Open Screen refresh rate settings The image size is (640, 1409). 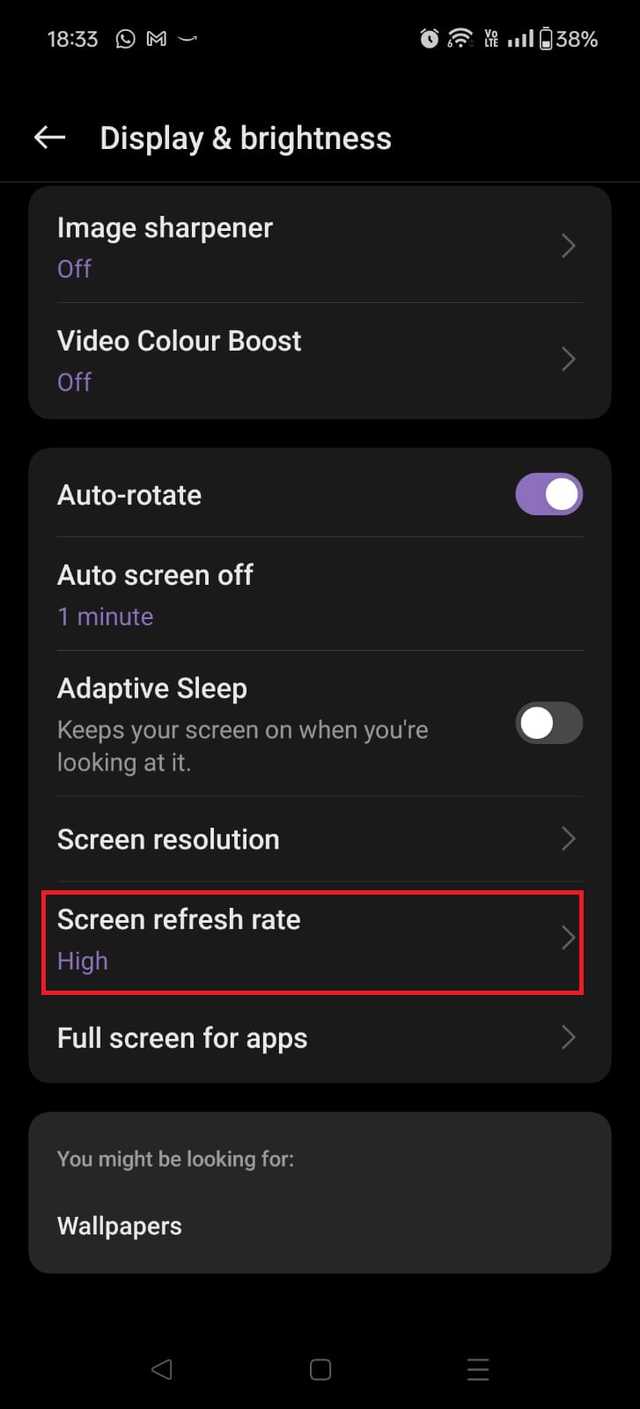[x=312, y=939]
